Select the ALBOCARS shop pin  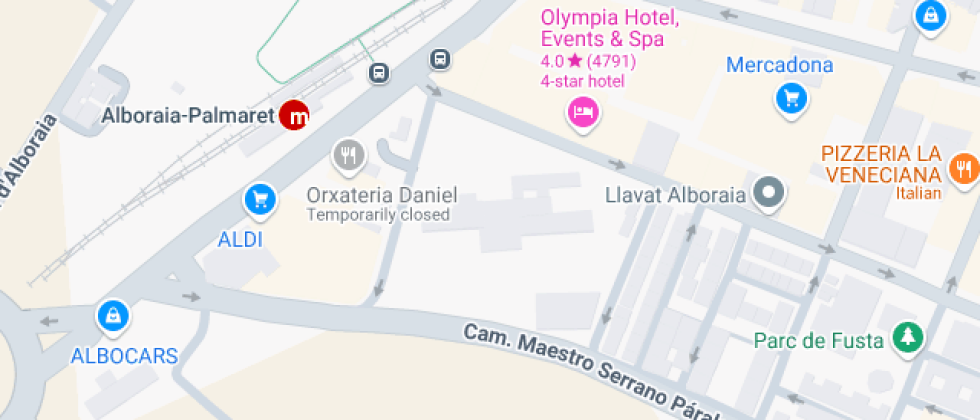(x=113, y=316)
